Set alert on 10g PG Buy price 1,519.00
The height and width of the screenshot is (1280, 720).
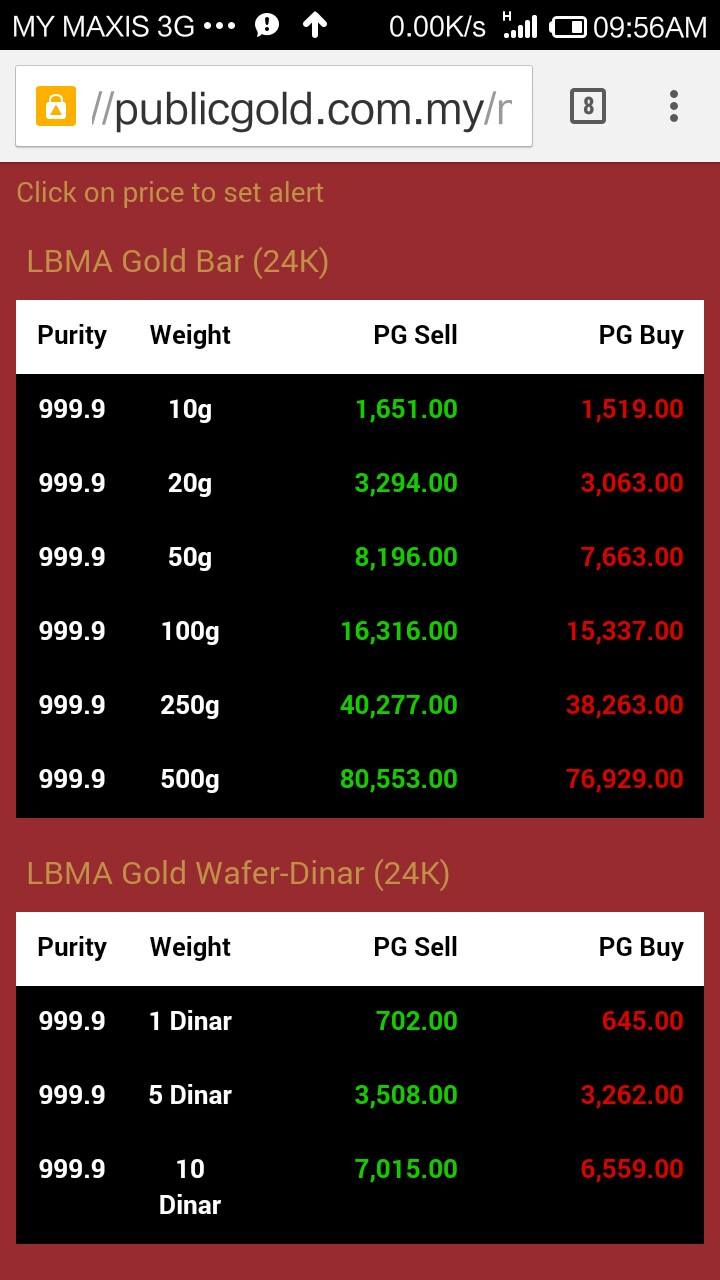coord(632,409)
